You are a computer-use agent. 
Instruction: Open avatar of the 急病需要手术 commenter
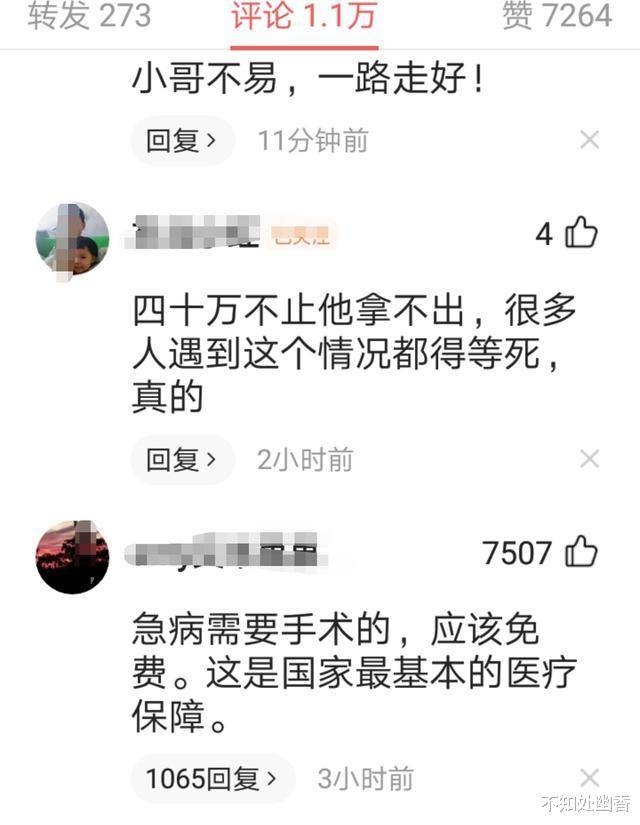pyautogui.click(x=72, y=556)
